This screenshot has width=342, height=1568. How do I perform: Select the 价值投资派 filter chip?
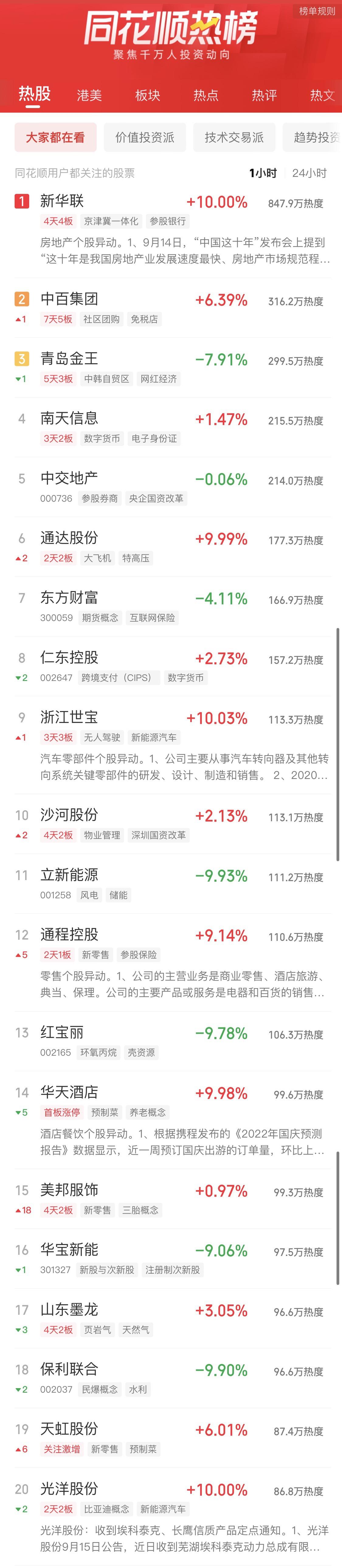(x=145, y=138)
